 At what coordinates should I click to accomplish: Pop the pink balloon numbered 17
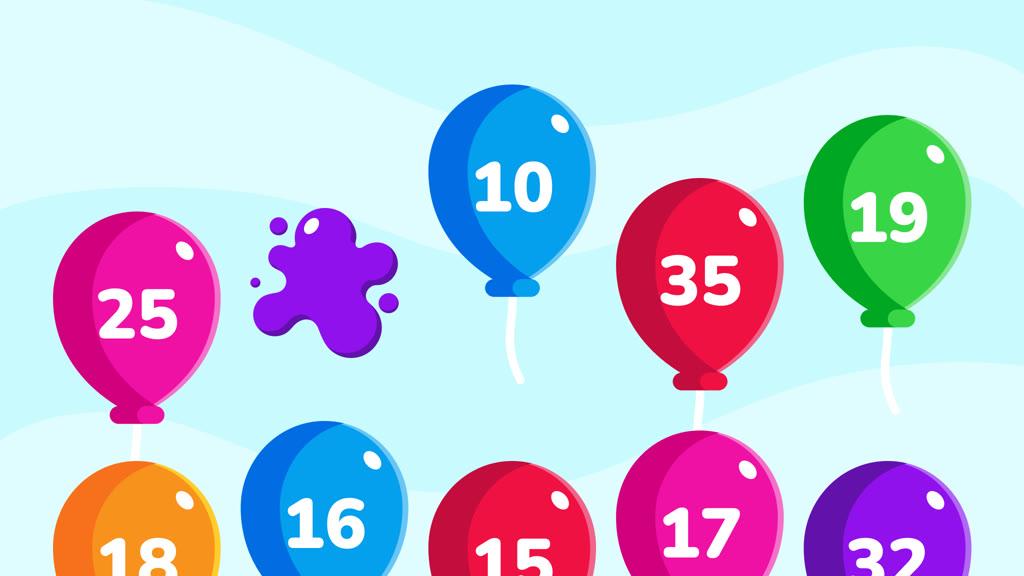pyautogui.click(x=699, y=525)
